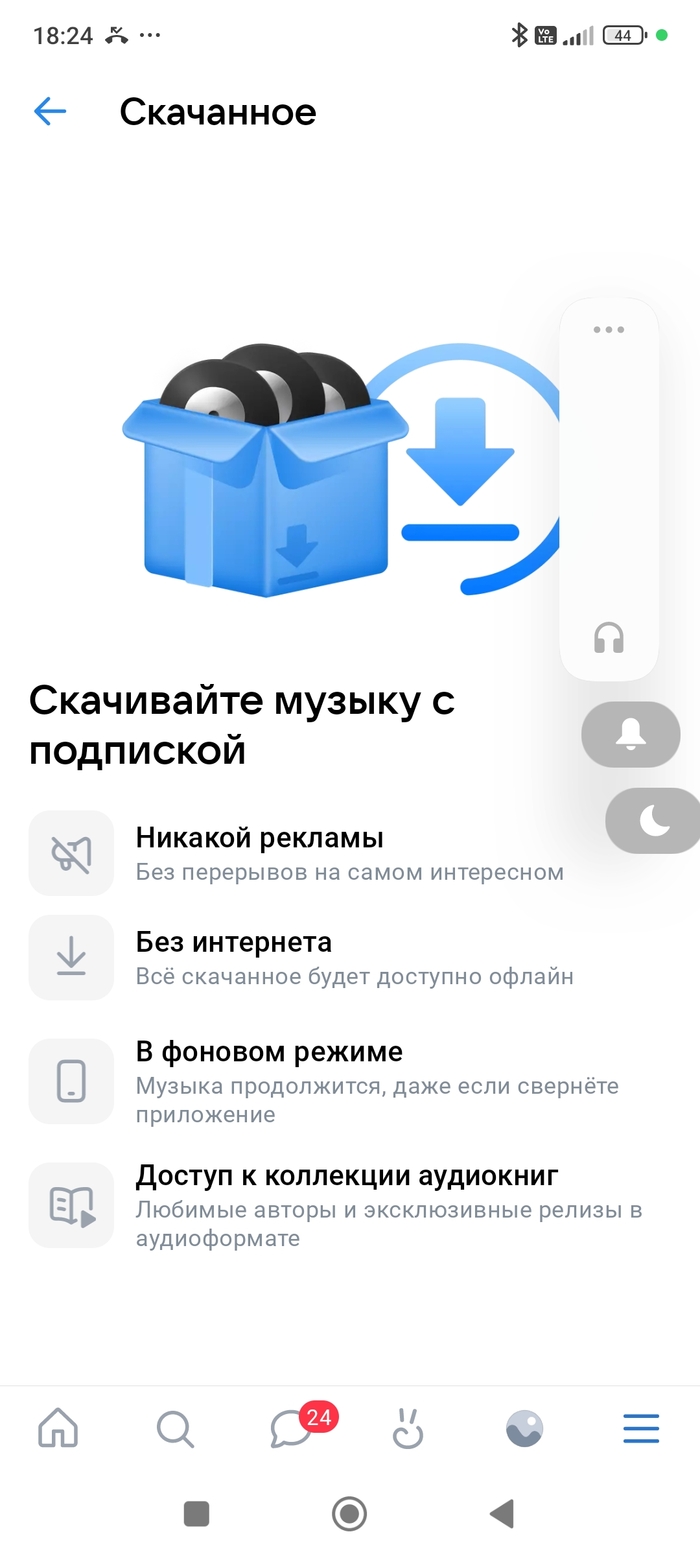Open messages with 24 unread
Screen dimensions: 700x1556
(292, 1429)
